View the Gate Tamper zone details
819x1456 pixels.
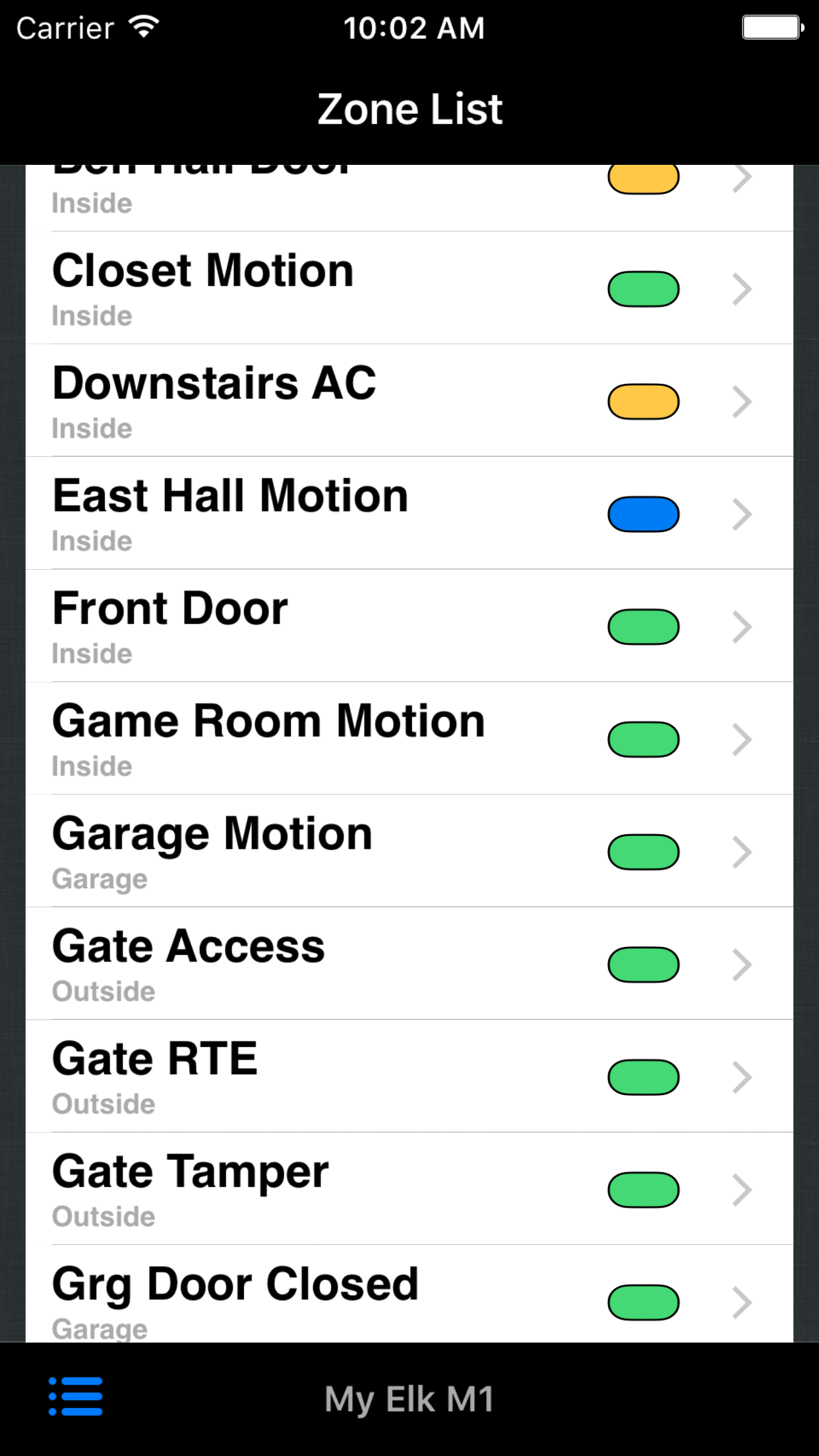(409, 1189)
